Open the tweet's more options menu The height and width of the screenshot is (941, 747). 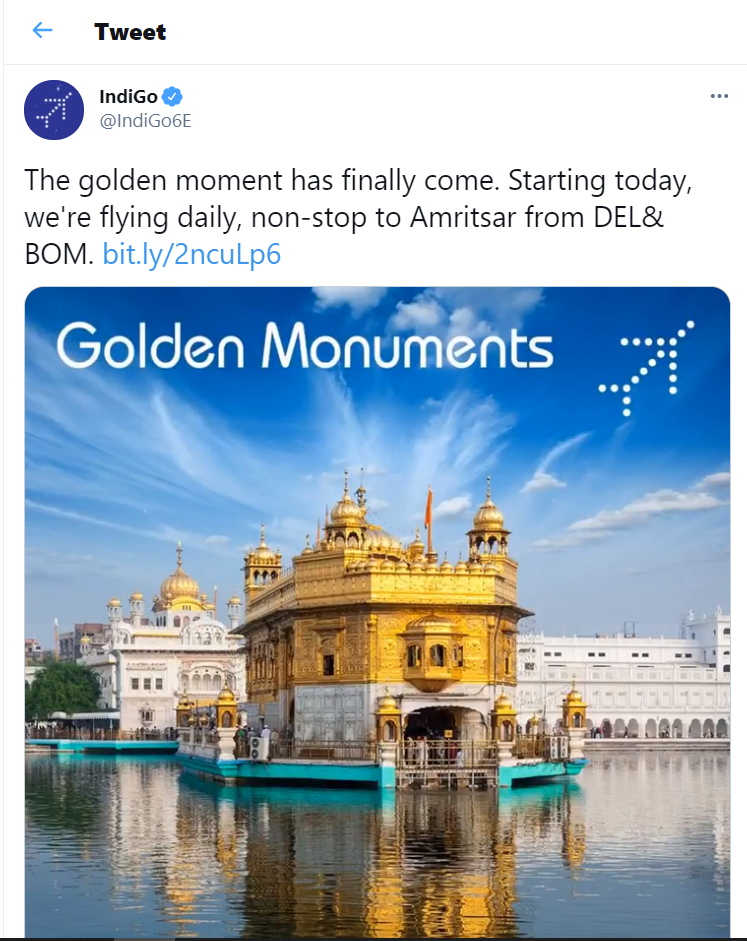click(x=719, y=96)
